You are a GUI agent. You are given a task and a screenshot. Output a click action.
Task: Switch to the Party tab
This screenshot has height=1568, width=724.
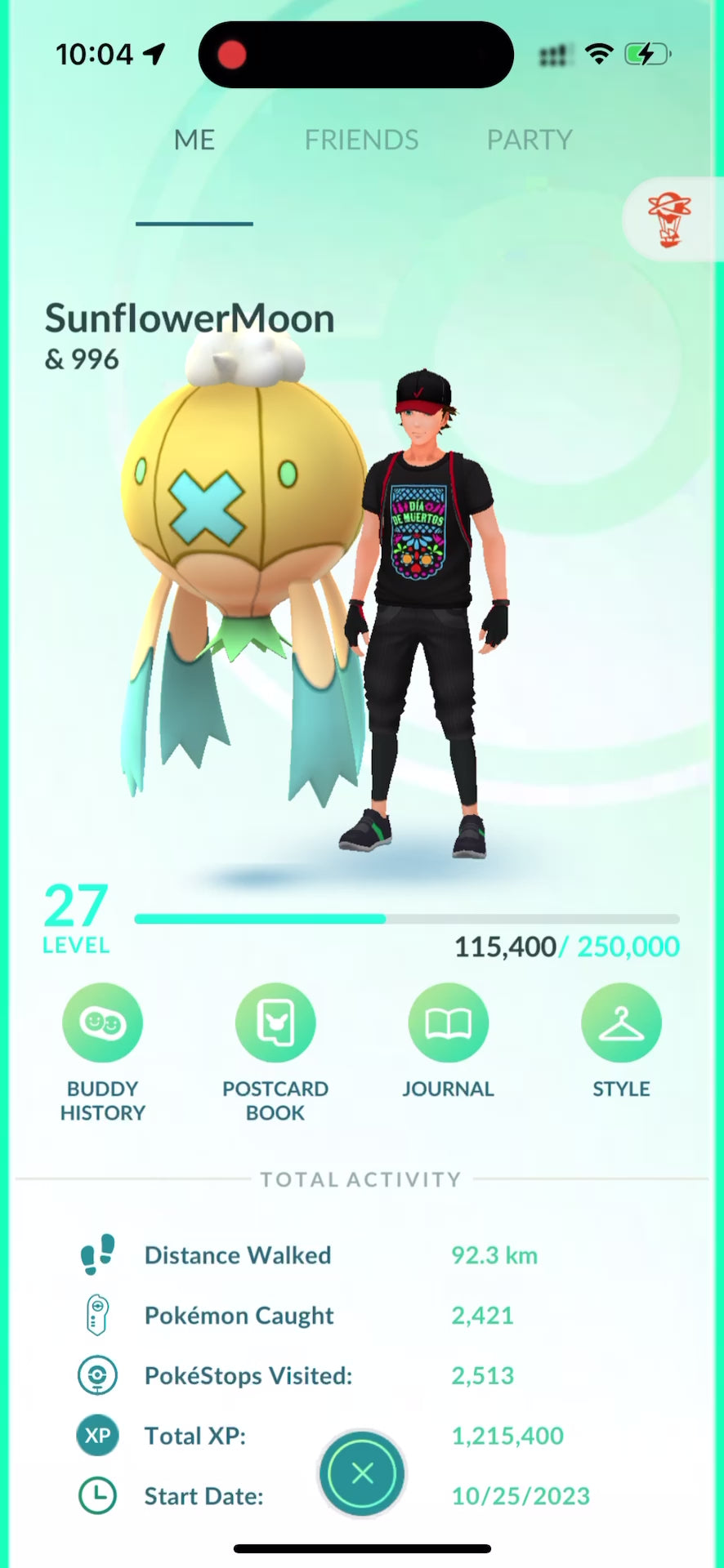coord(530,140)
